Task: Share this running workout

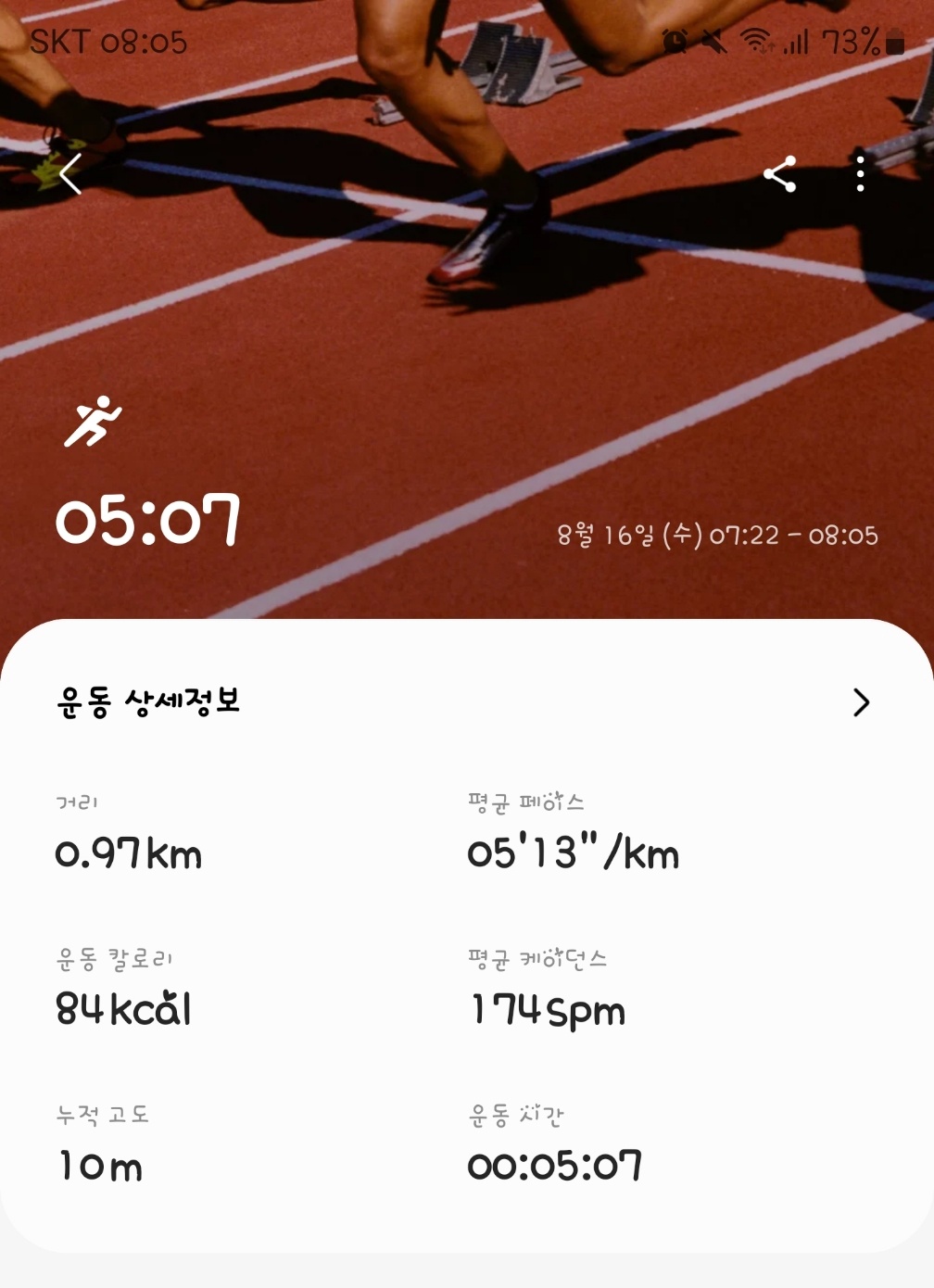Action: coord(779,173)
